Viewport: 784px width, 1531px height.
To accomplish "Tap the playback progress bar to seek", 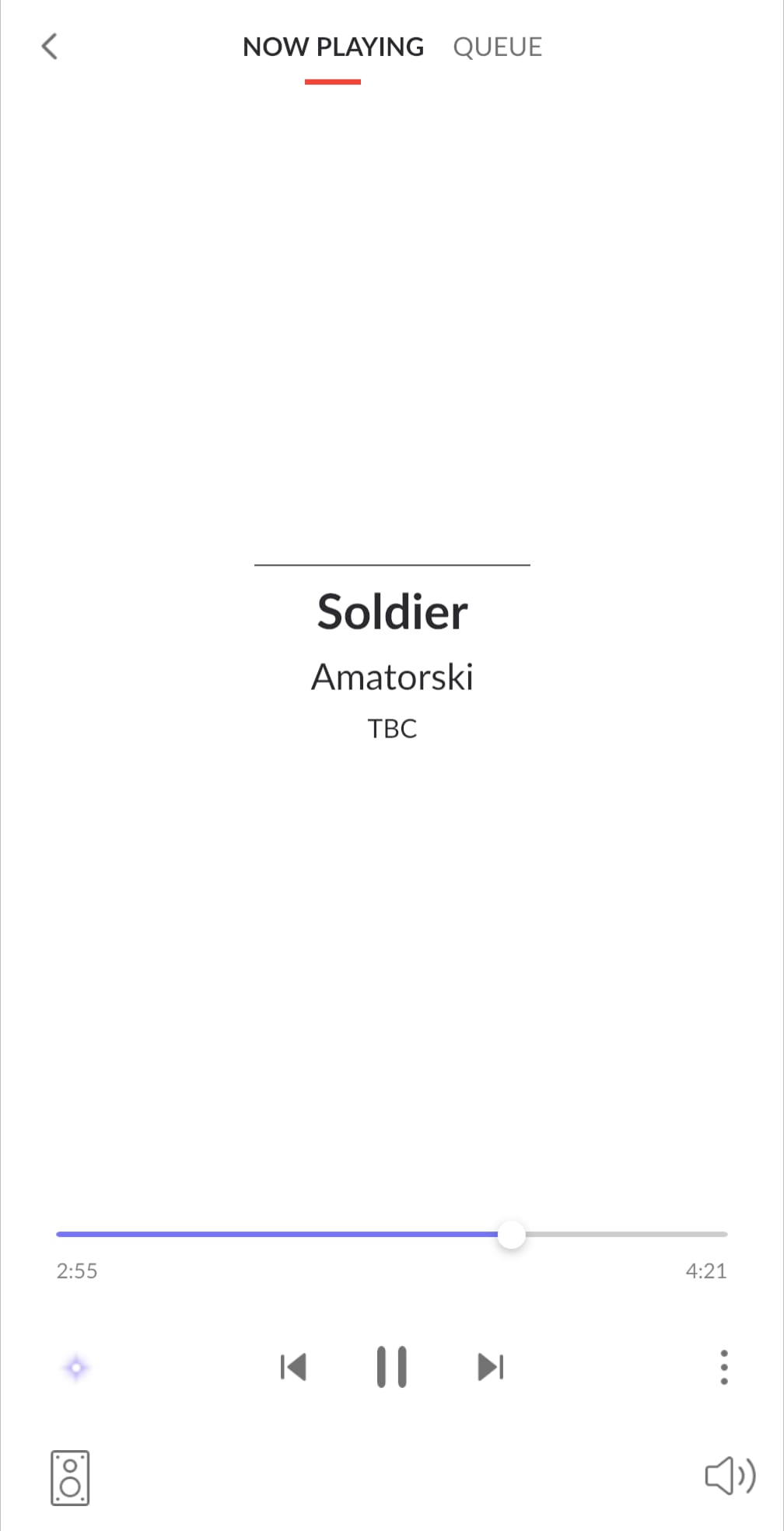I will pos(392,1234).
